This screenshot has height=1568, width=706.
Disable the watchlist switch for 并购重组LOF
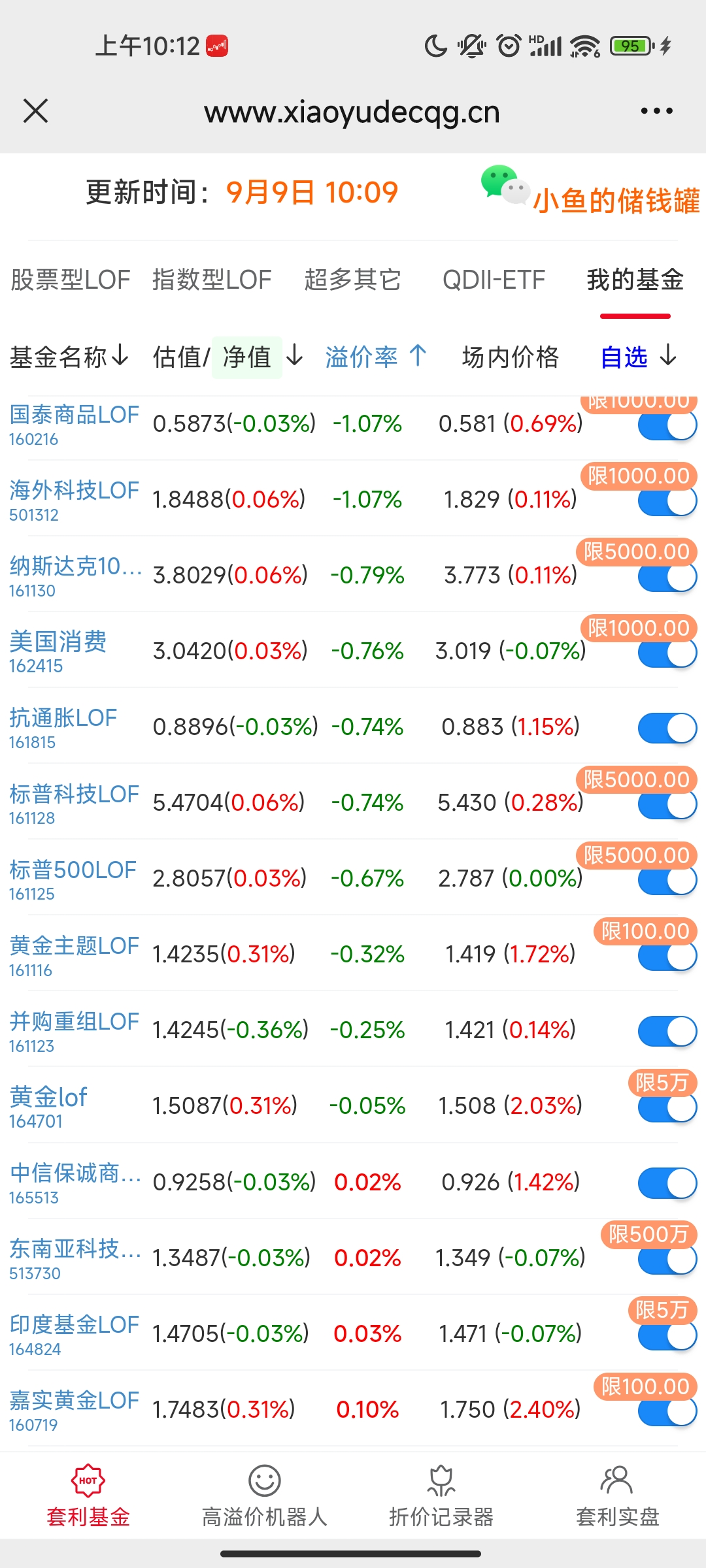coord(667,1031)
